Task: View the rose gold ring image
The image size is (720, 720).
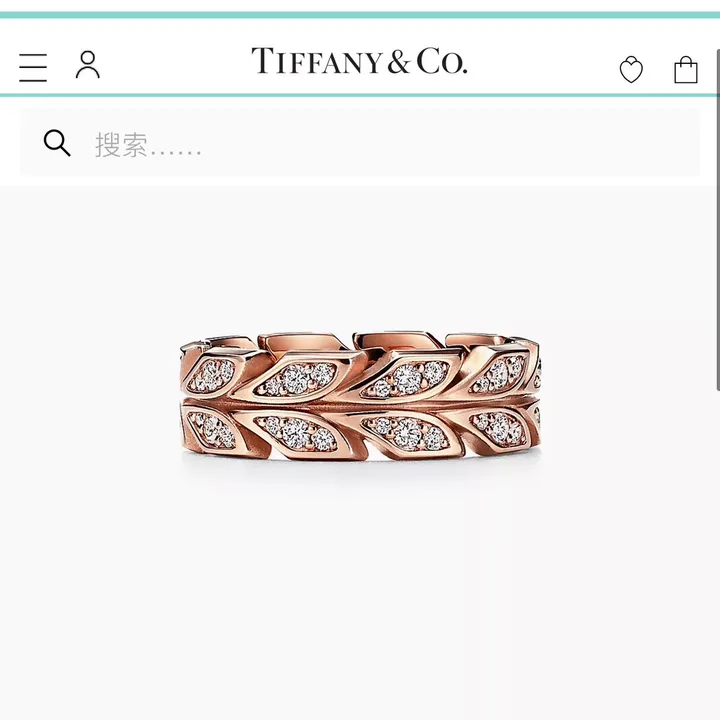Action: 360,398
